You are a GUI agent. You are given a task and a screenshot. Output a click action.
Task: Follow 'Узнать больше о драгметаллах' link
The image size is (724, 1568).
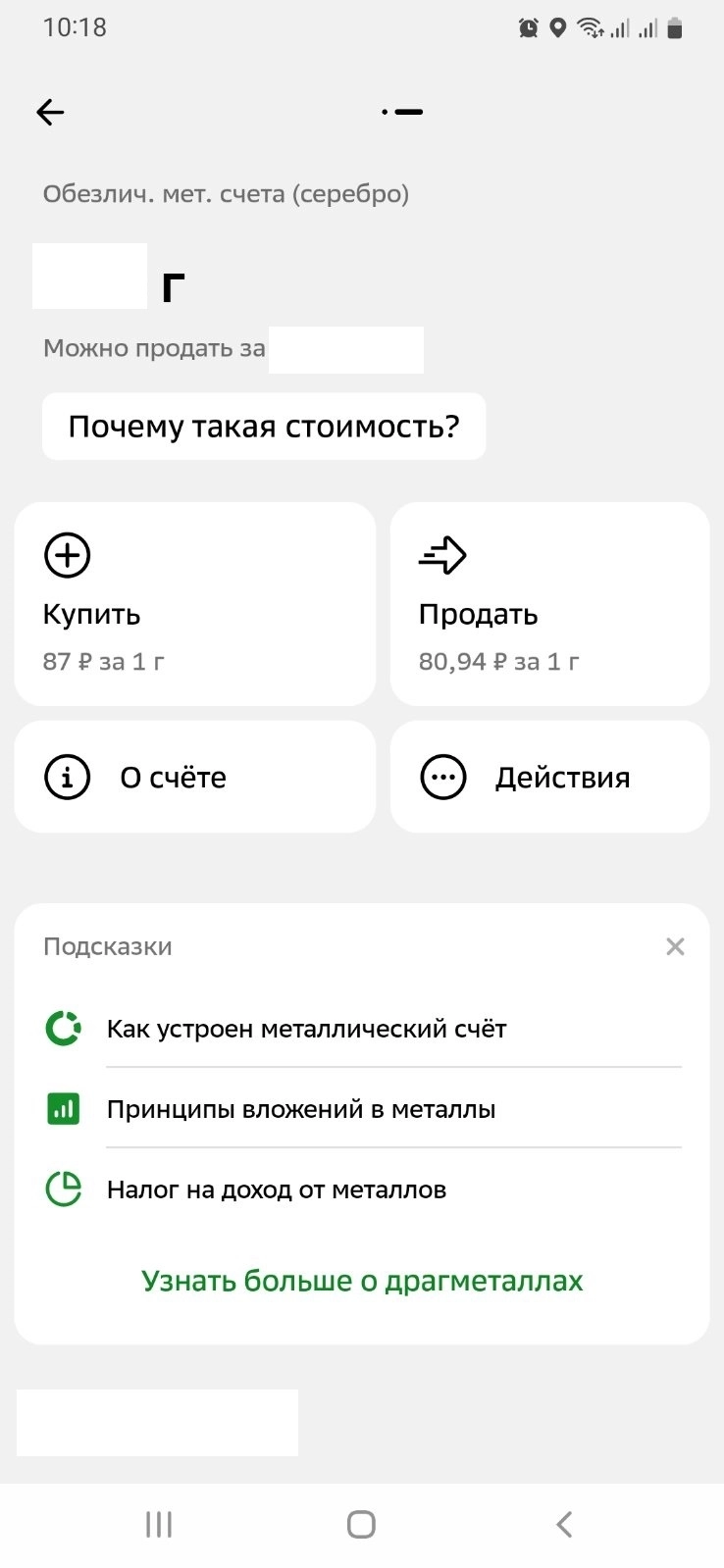click(x=362, y=1281)
